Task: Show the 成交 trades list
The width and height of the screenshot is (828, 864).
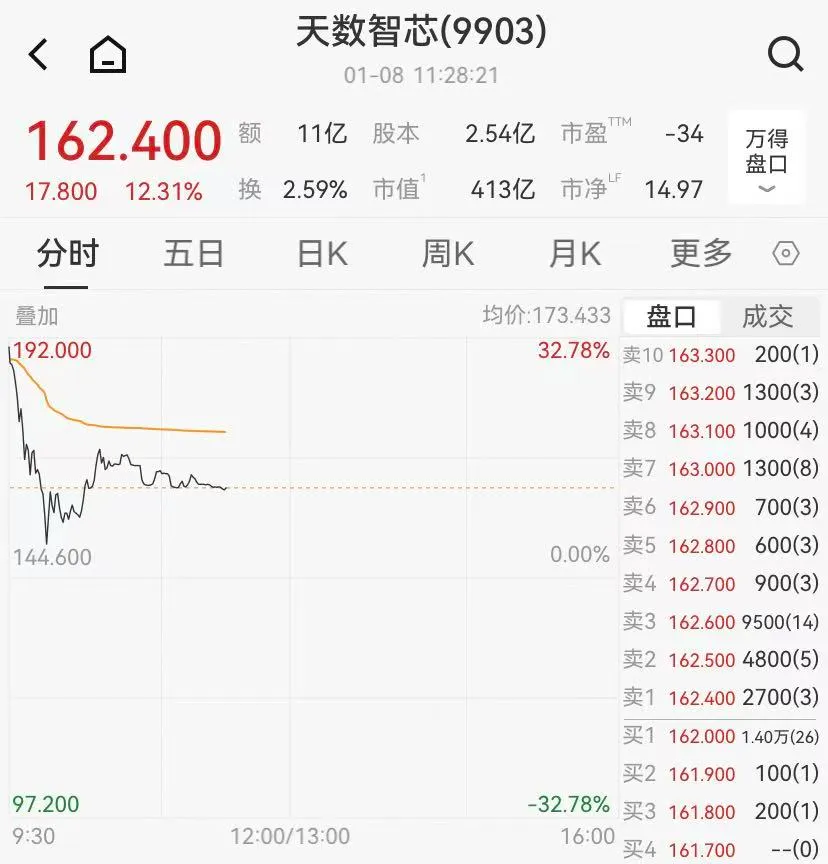Action: pyautogui.click(x=767, y=317)
